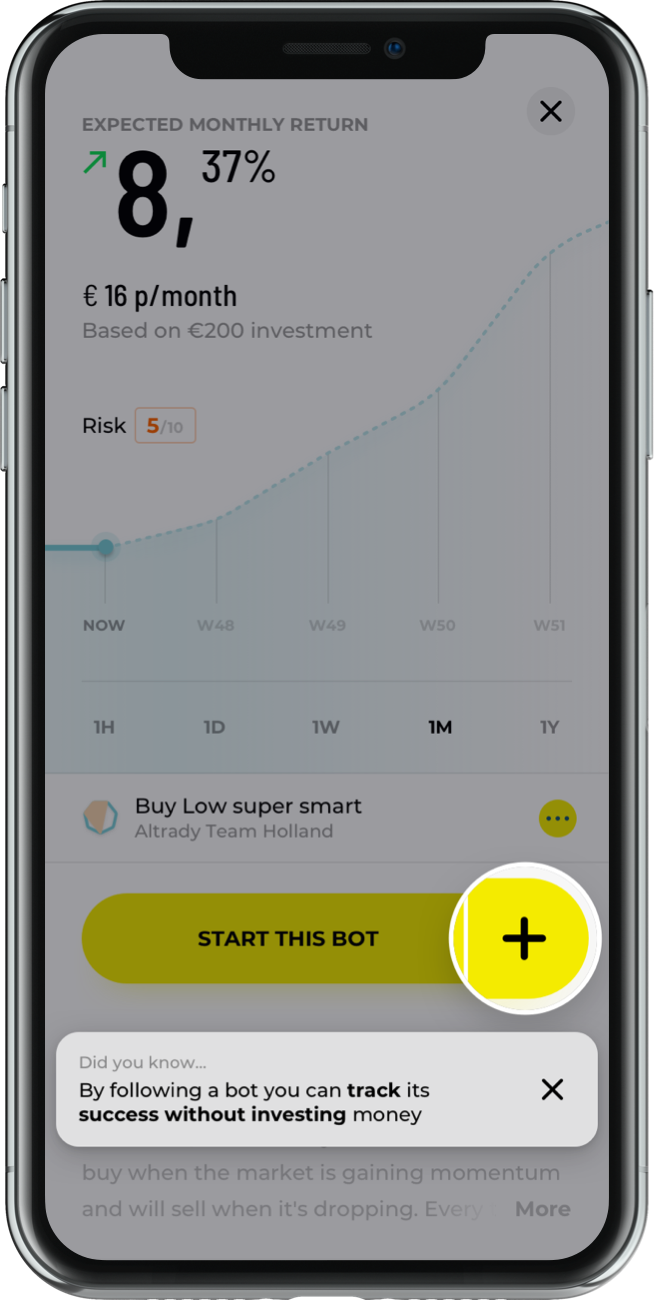
Task: Dismiss the Did you know tip
Action: [552, 1089]
